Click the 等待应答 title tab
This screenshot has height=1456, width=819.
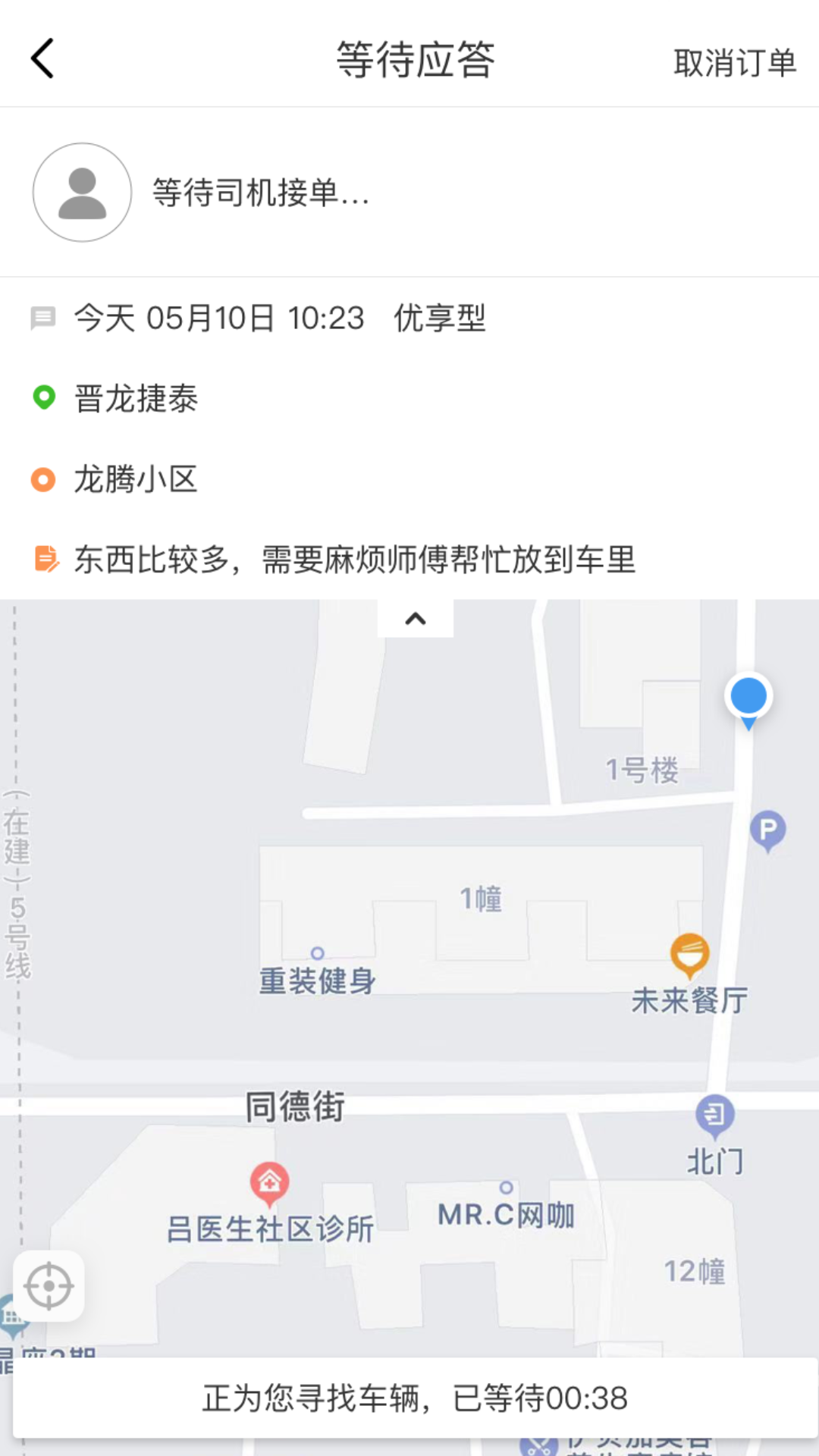tap(416, 61)
